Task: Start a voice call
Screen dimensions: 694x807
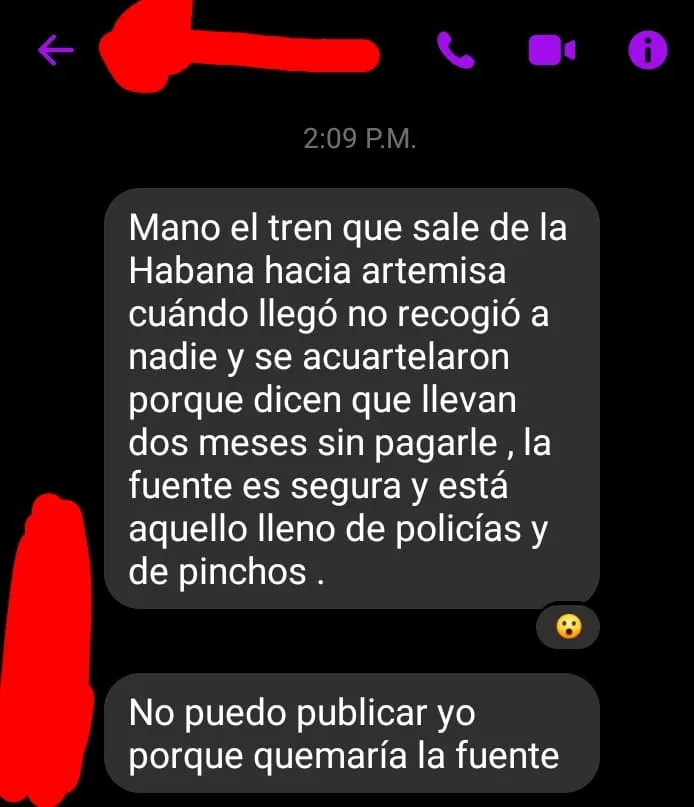Action: point(455,50)
